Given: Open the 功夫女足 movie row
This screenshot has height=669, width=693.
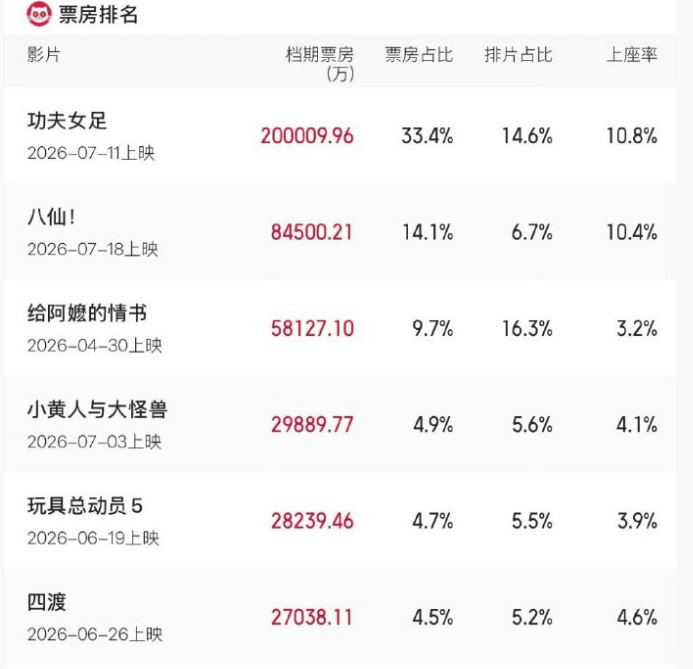Looking at the screenshot, I should pyautogui.click(x=340, y=135).
